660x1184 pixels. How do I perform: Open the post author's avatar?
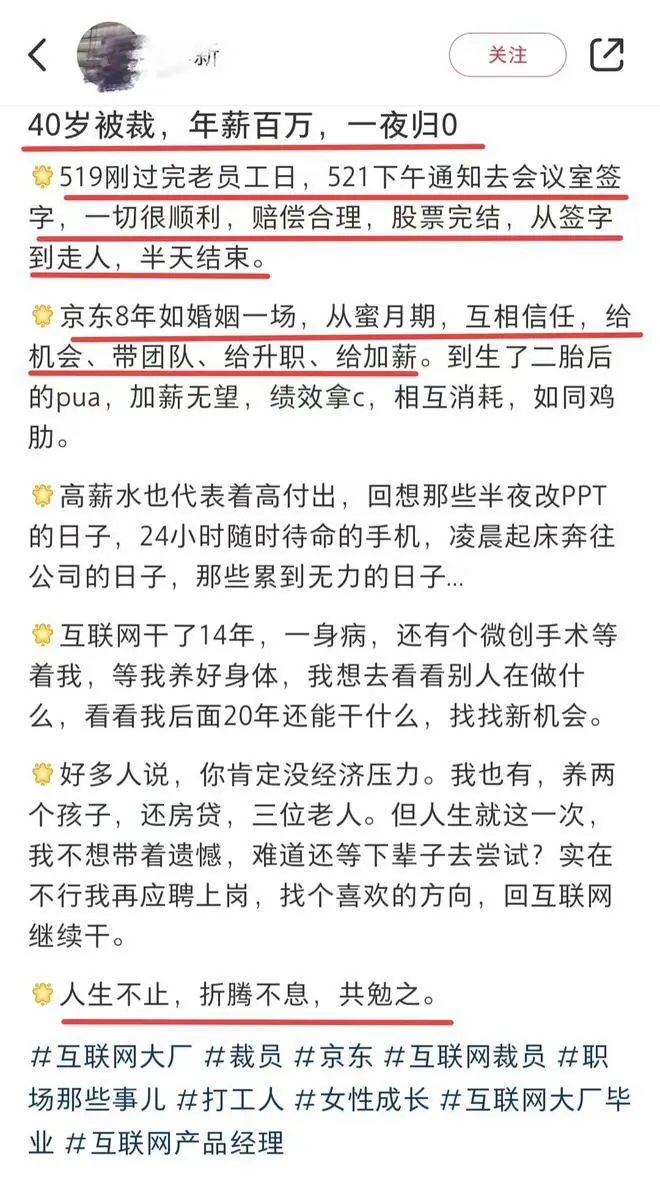(112, 55)
